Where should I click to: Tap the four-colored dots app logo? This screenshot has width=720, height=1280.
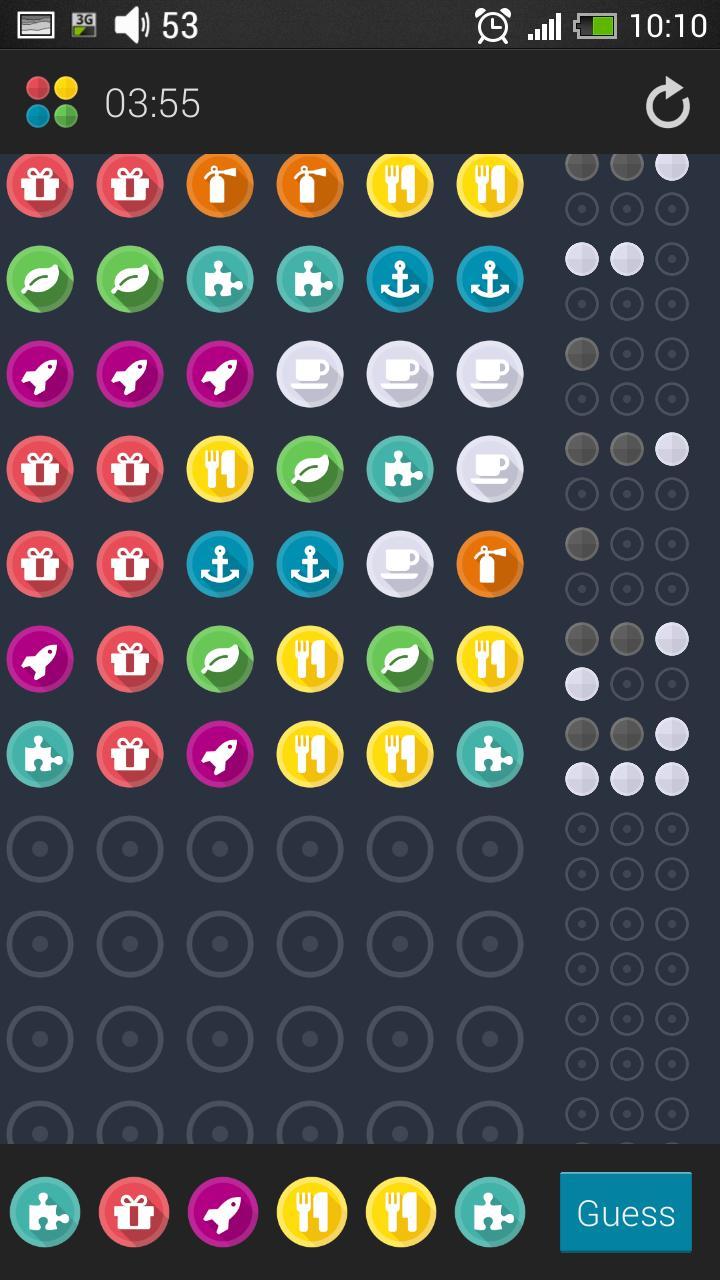point(52,102)
